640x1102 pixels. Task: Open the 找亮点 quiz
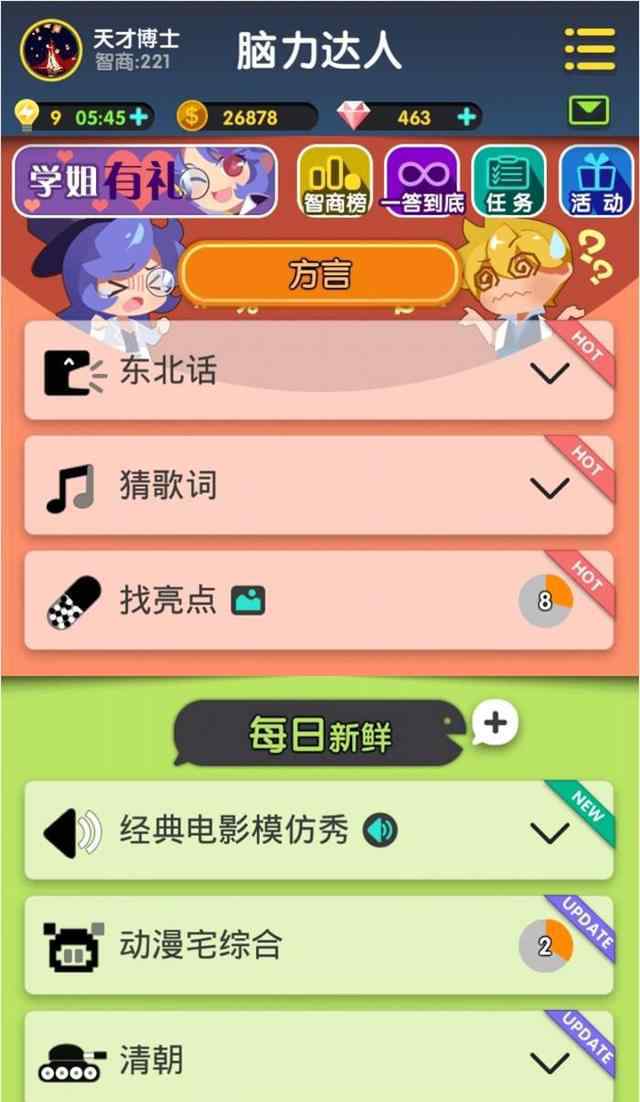(319, 600)
